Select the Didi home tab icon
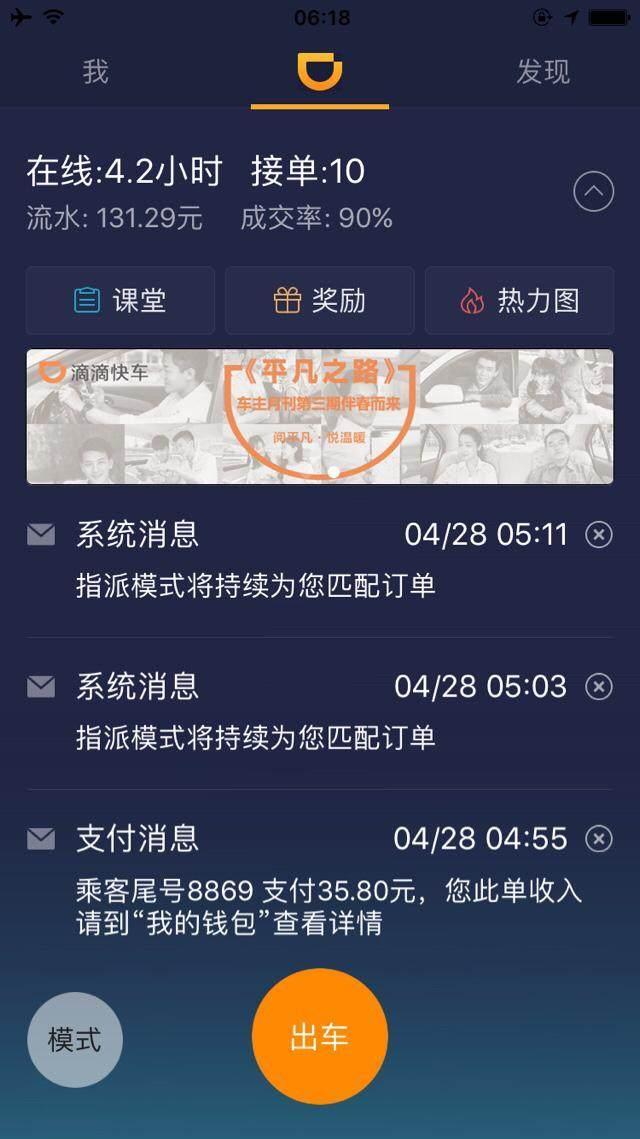 [x=319, y=72]
